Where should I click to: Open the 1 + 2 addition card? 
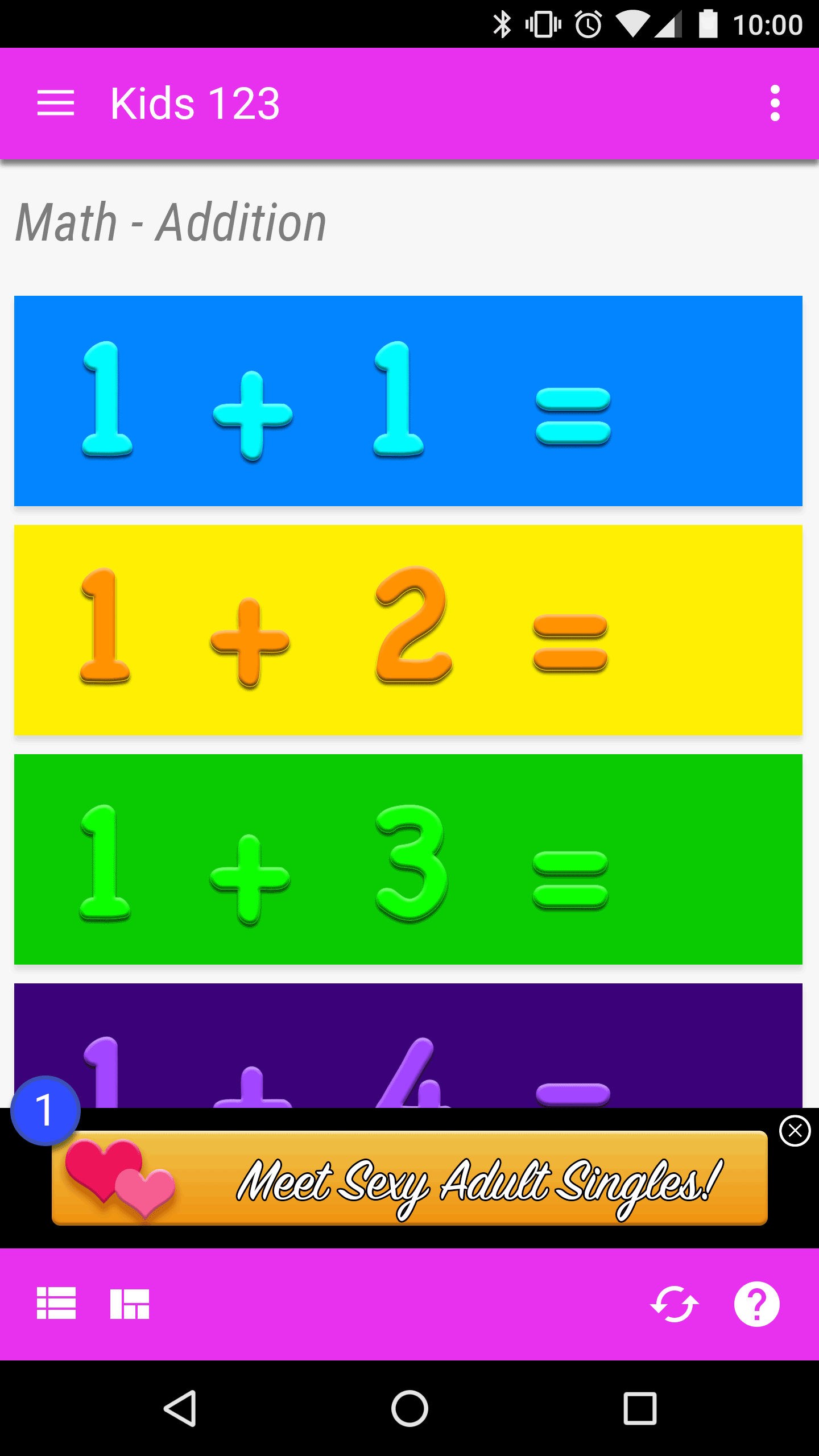pyautogui.click(x=408, y=630)
